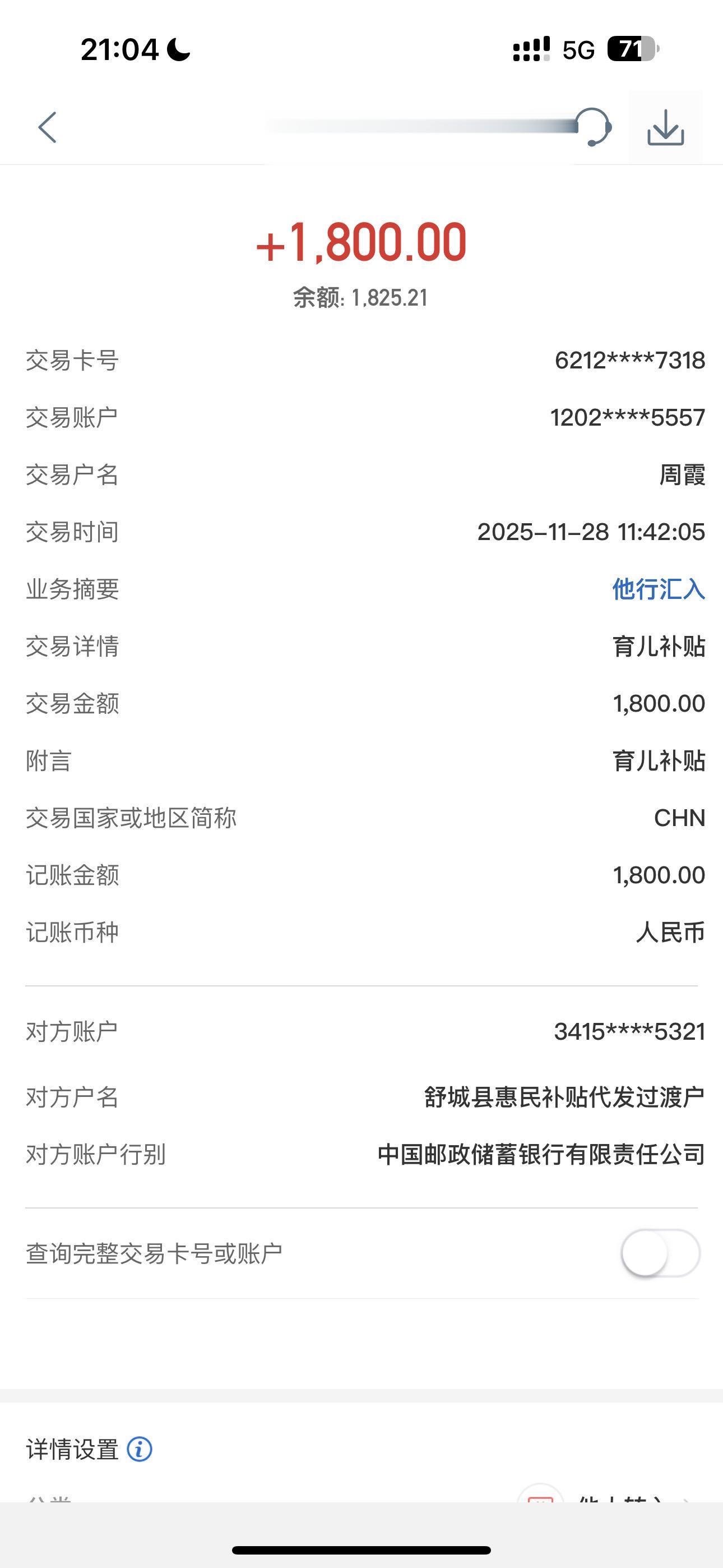Tap the moon icon in the status bar

pos(178,50)
